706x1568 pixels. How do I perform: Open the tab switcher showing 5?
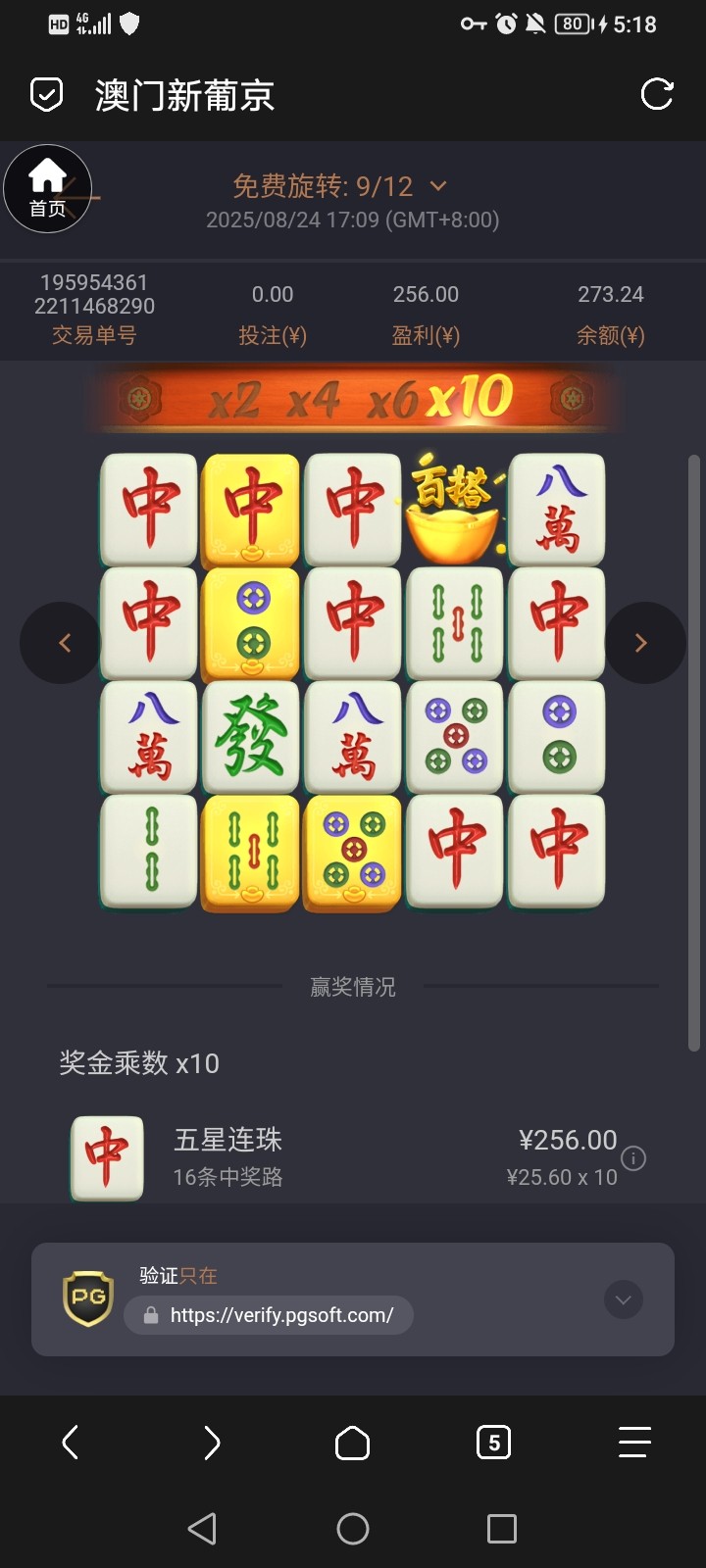[x=493, y=1443]
